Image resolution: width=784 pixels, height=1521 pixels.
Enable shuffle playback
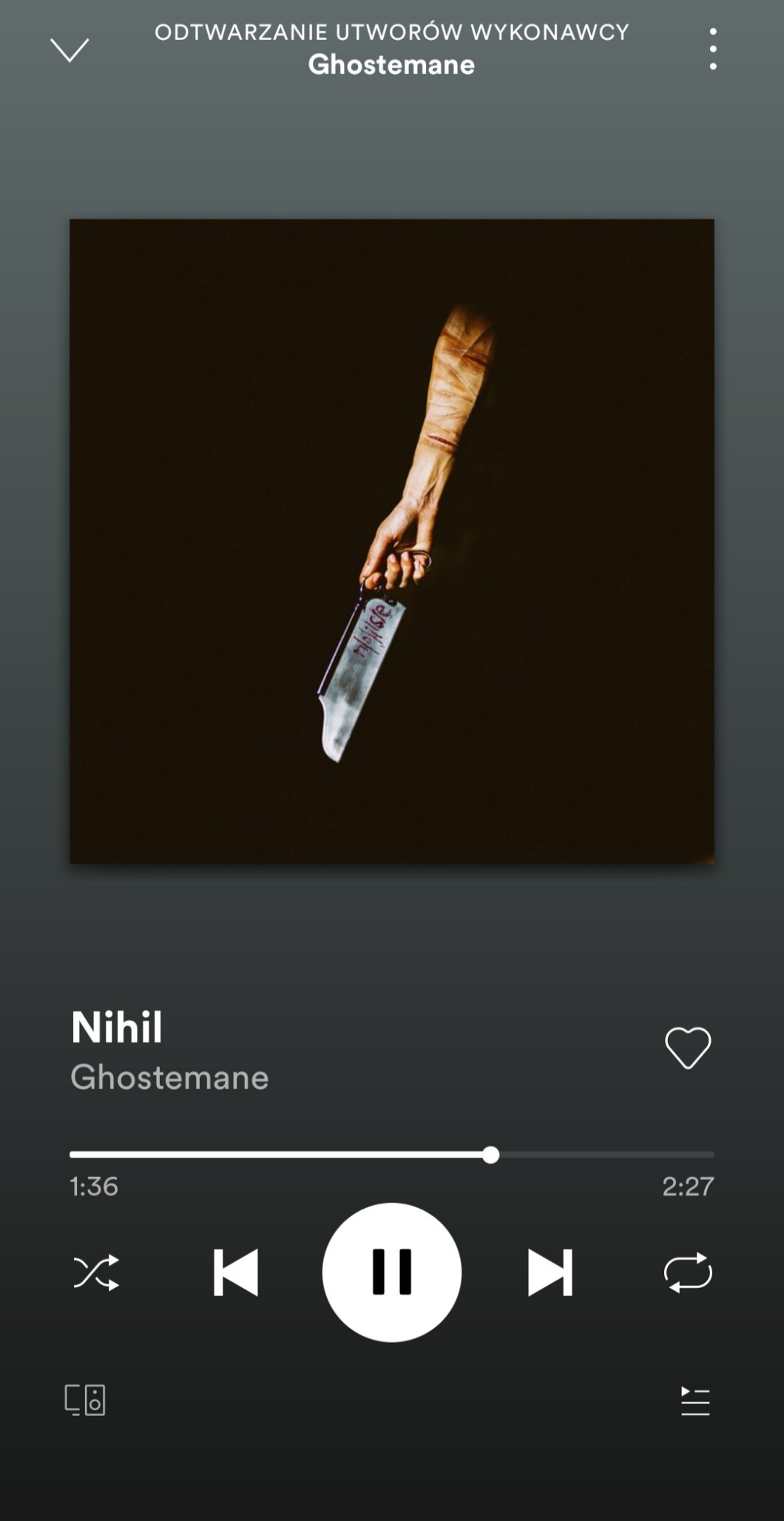96,1272
